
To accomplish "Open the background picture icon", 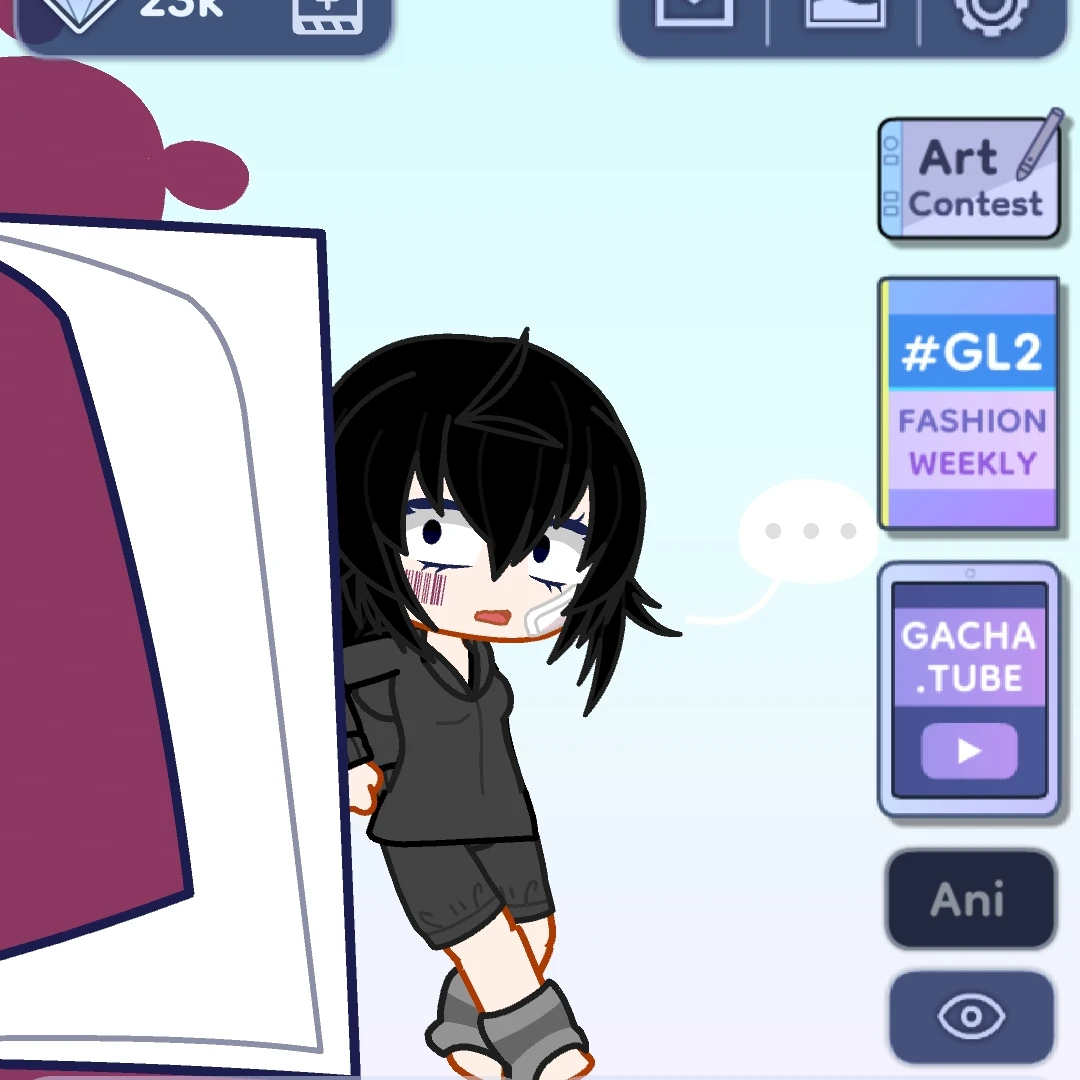I will pos(845,14).
